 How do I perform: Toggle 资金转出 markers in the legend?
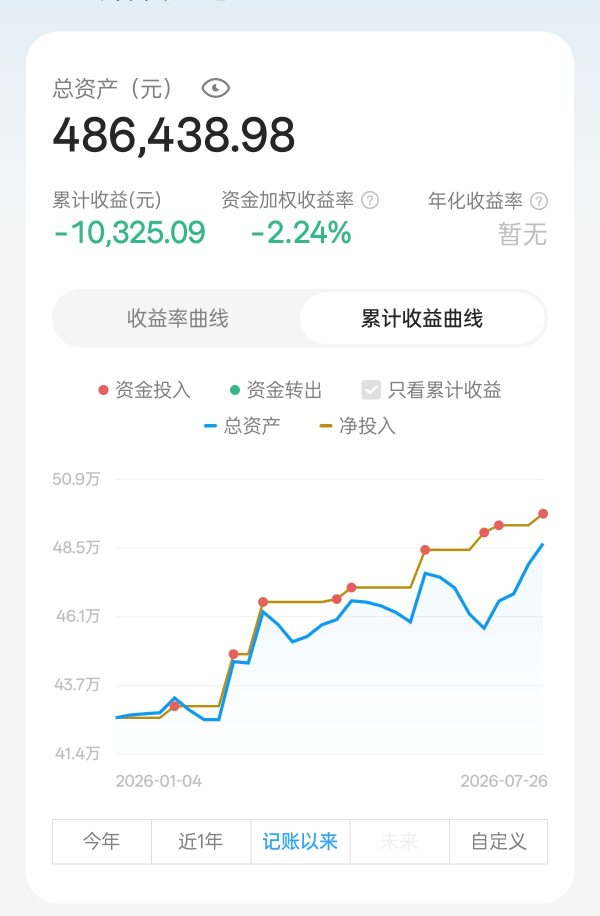click(276, 390)
